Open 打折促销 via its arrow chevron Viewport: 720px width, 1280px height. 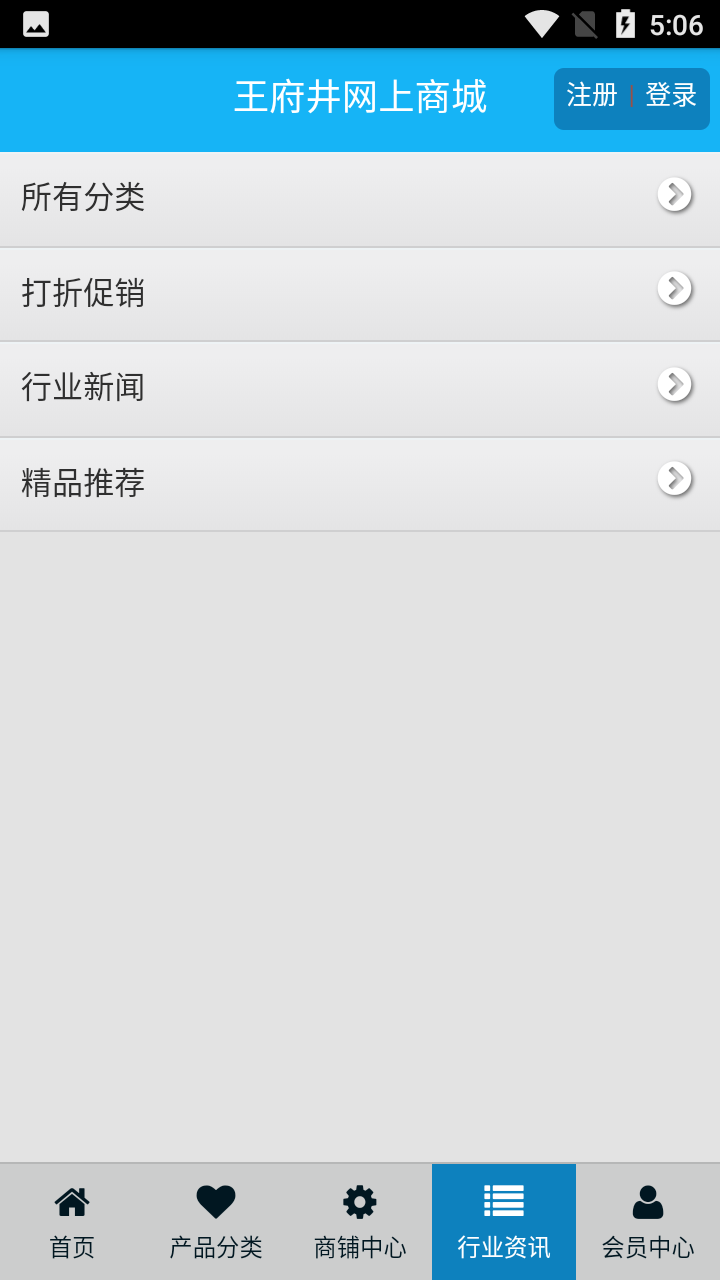pos(675,290)
